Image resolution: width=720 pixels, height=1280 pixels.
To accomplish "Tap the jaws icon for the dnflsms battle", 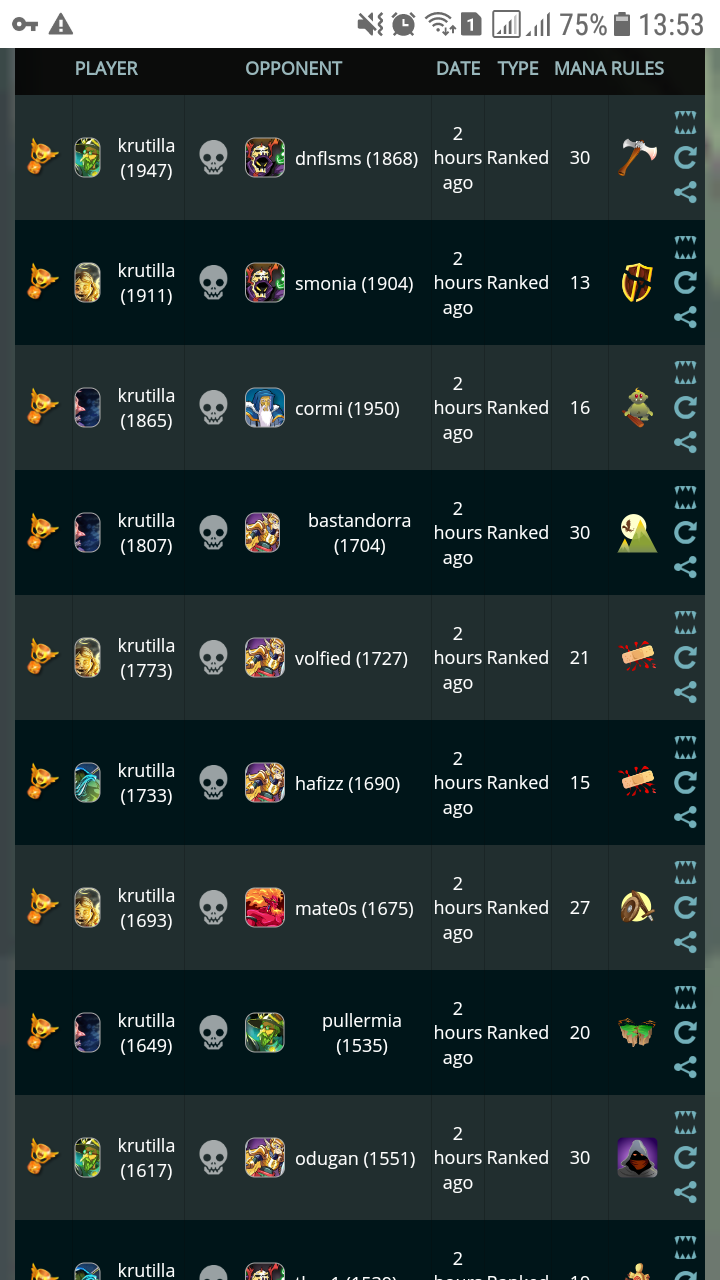I will 685,124.
